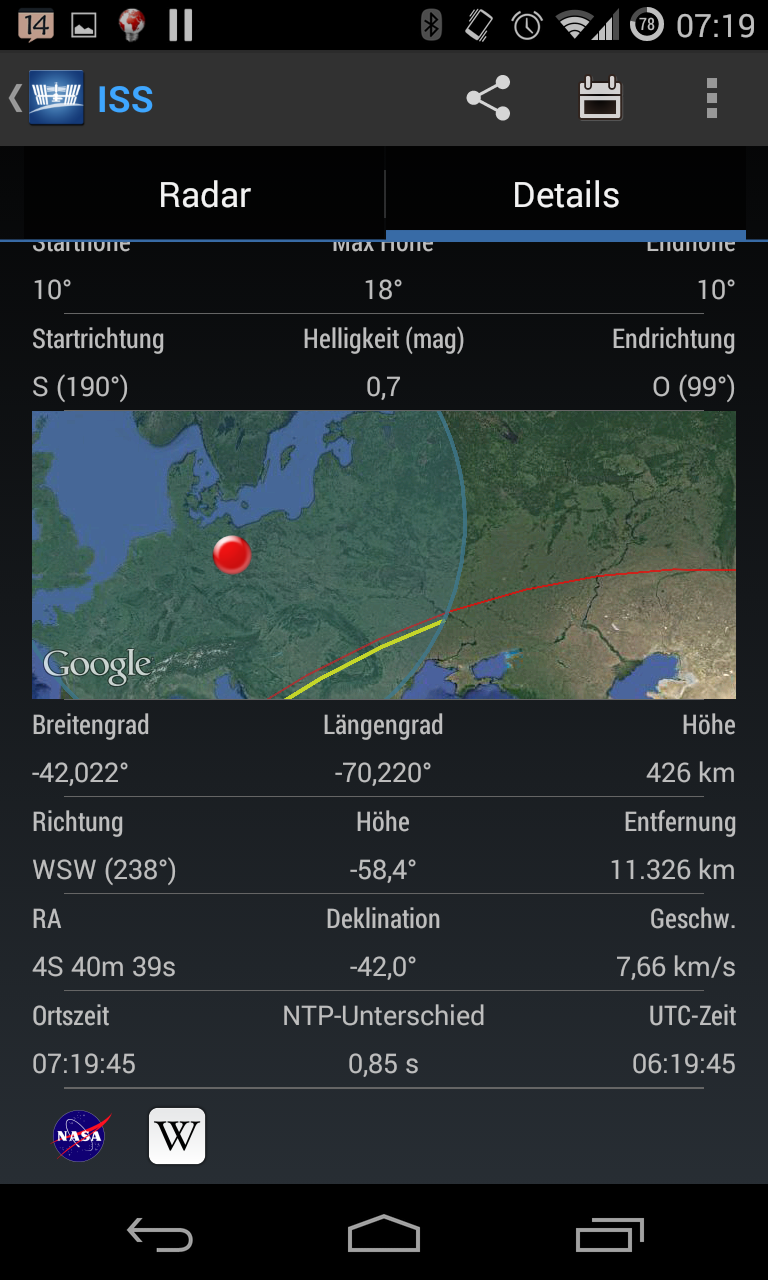Open the ground track map
768x1280 pixels.
pyautogui.click(x=384, y=555)
